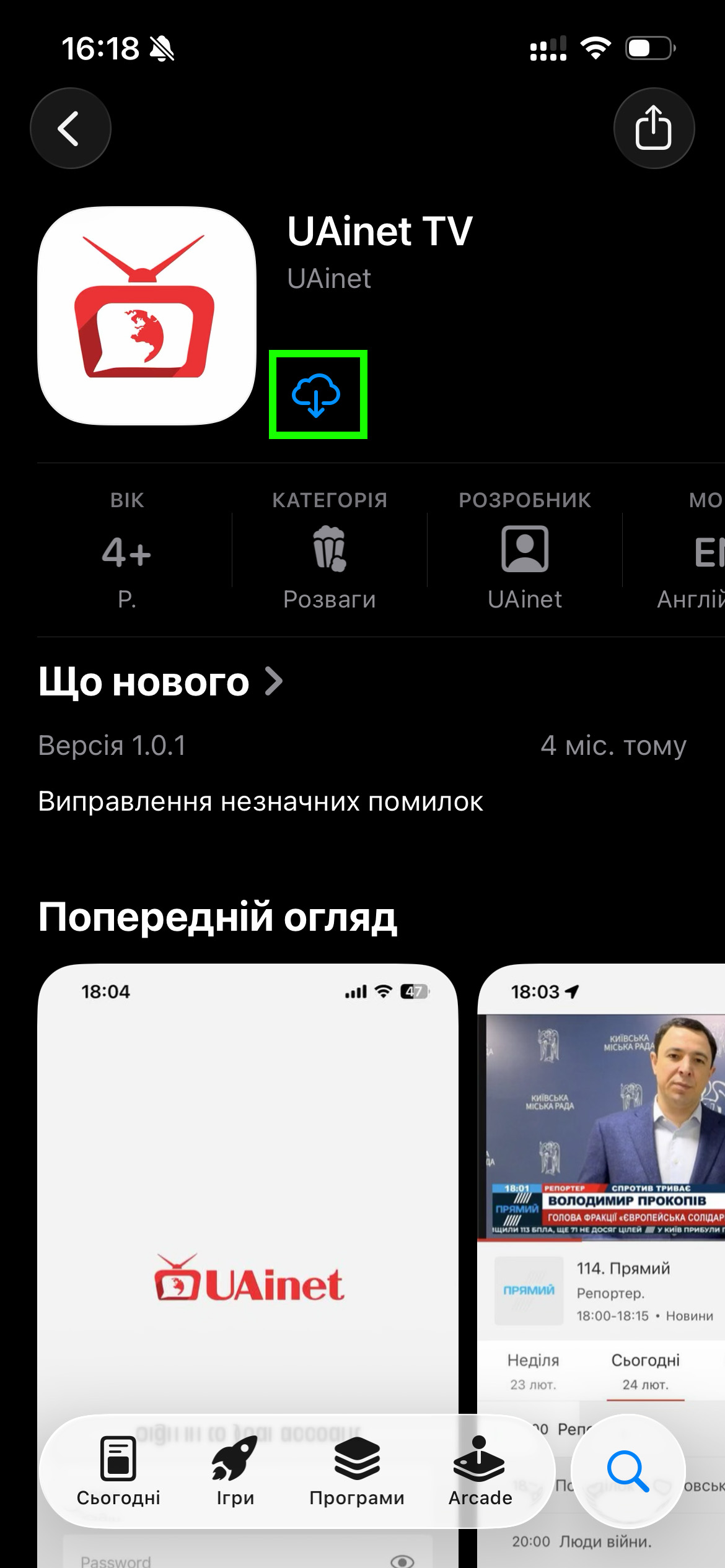Screen dimensions: 725x1568
Task: Tap the newspaper icon for Сьогодні
Action: [118, 1457]
